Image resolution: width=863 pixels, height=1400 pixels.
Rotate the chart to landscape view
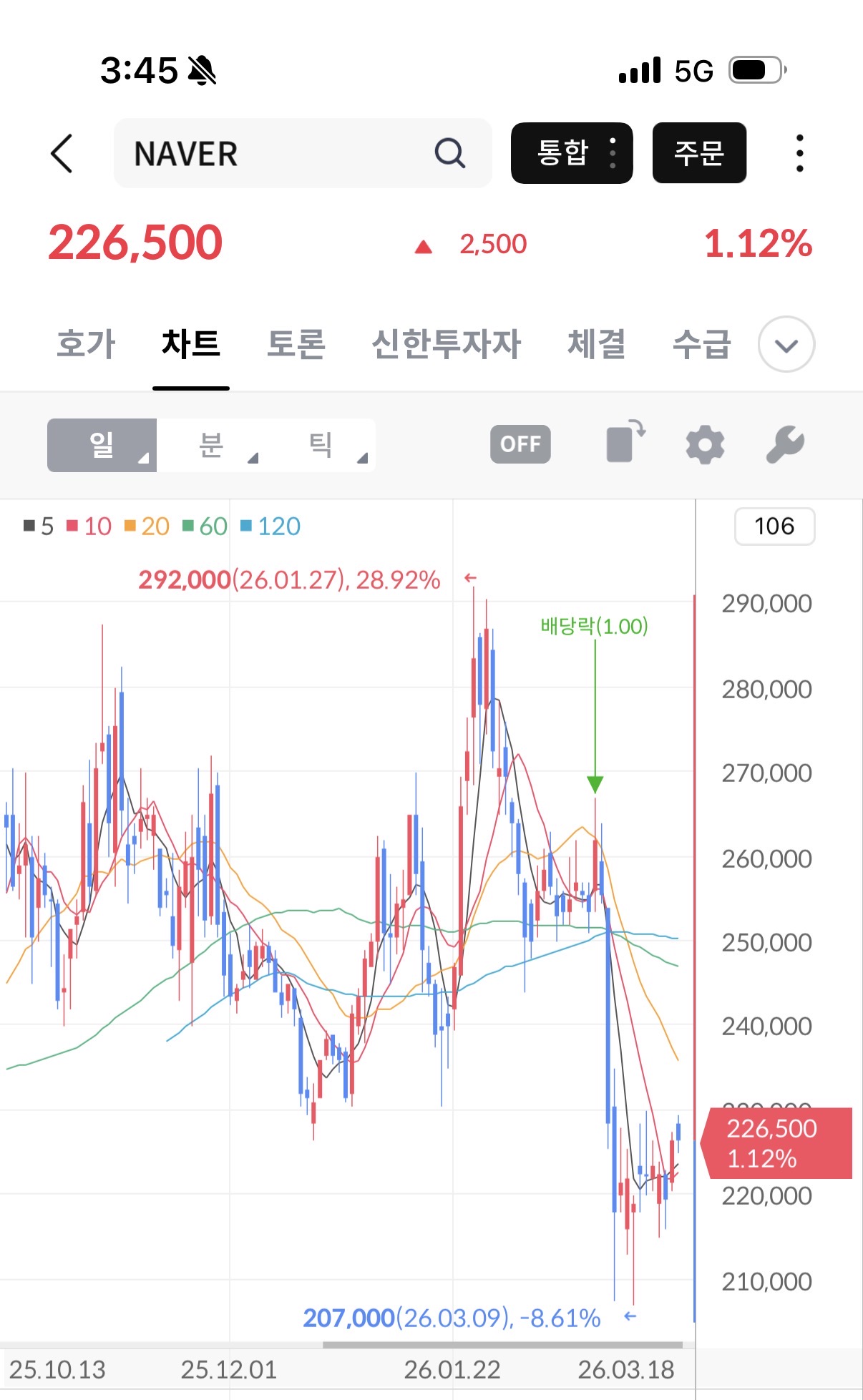[625, 443]
